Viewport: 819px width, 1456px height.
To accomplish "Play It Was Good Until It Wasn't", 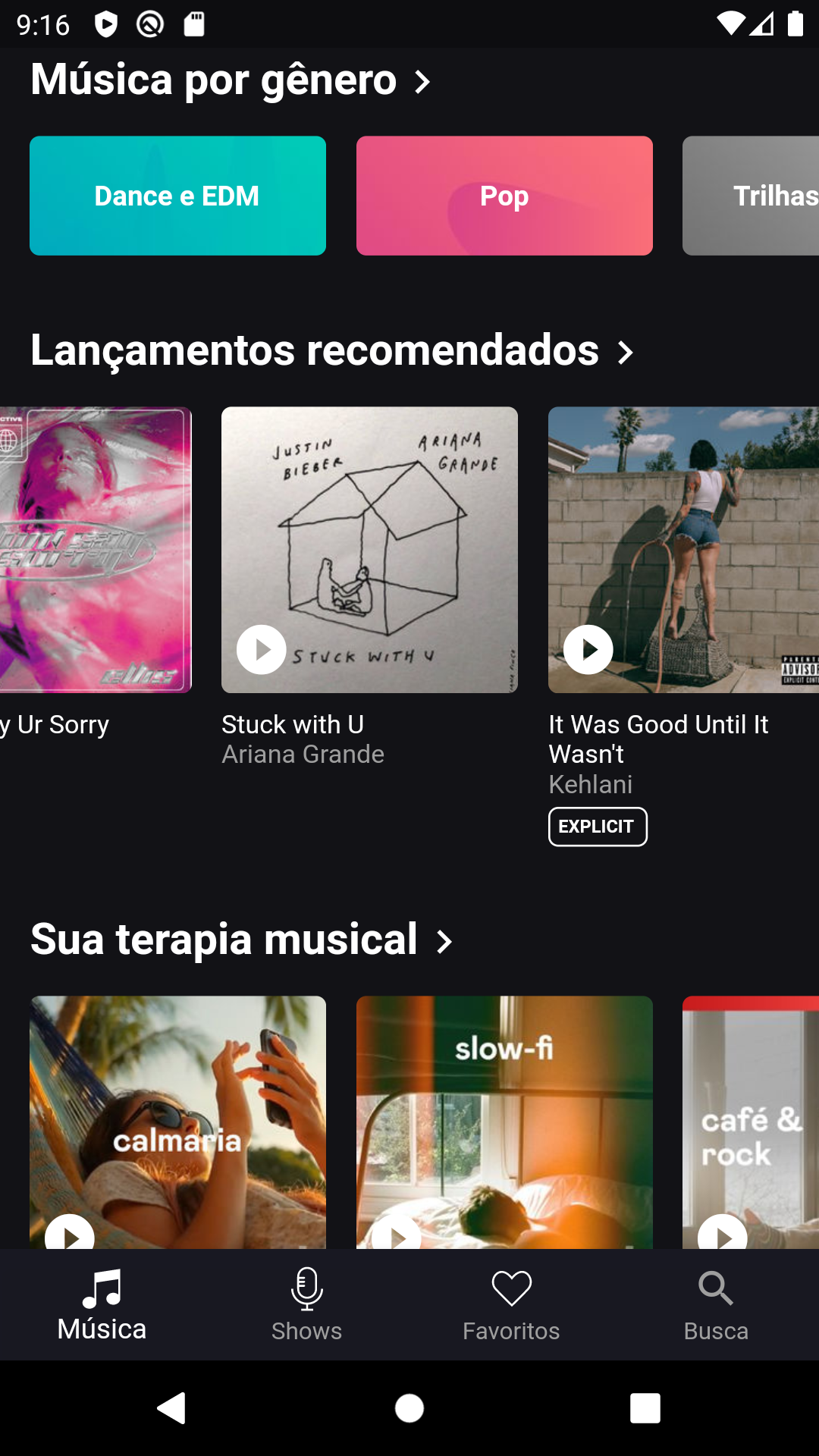I will click(x=588, y=650).
